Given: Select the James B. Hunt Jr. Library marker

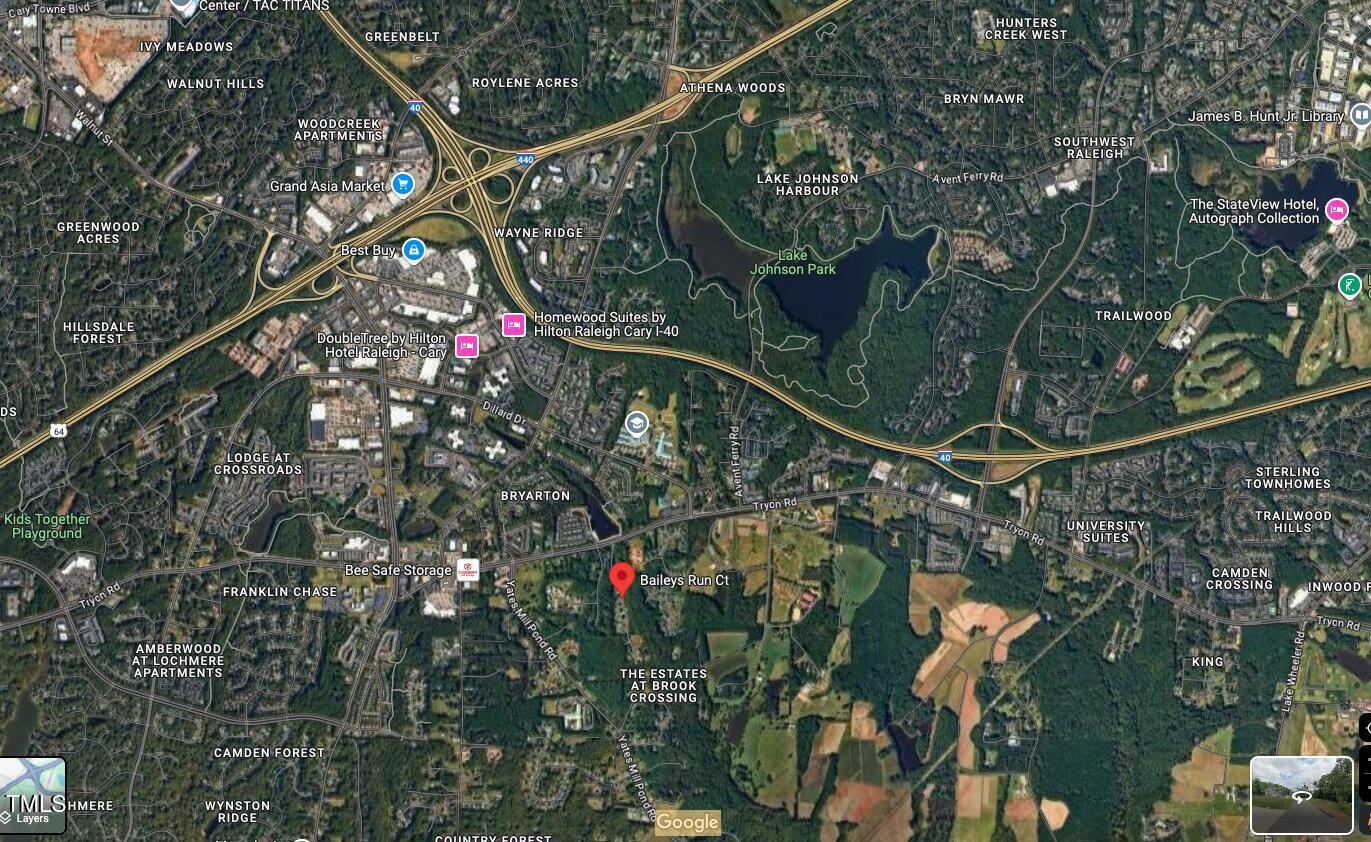Looking at the screenshot, I should click(1360, 116).
